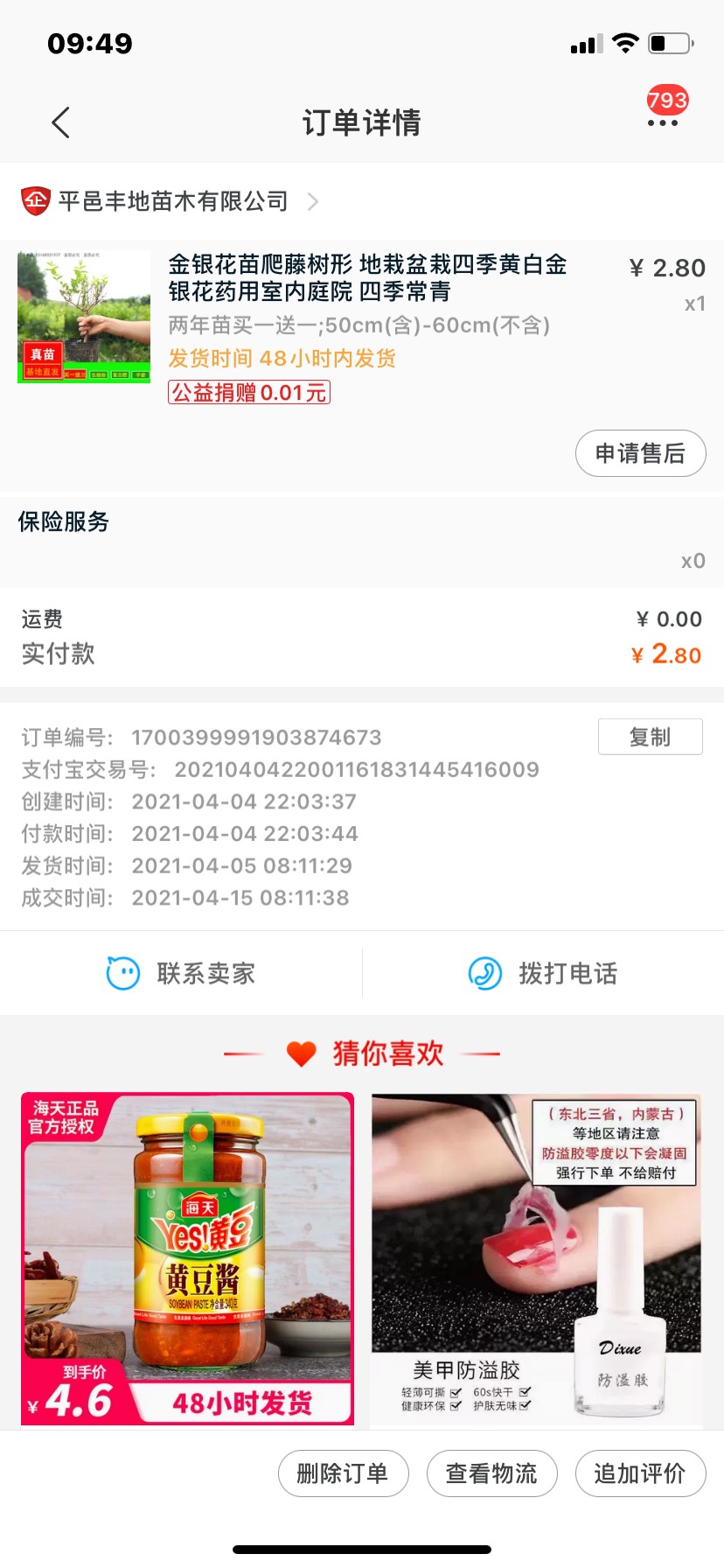Delete this order with 删除订单

[x=344, y=1473]
